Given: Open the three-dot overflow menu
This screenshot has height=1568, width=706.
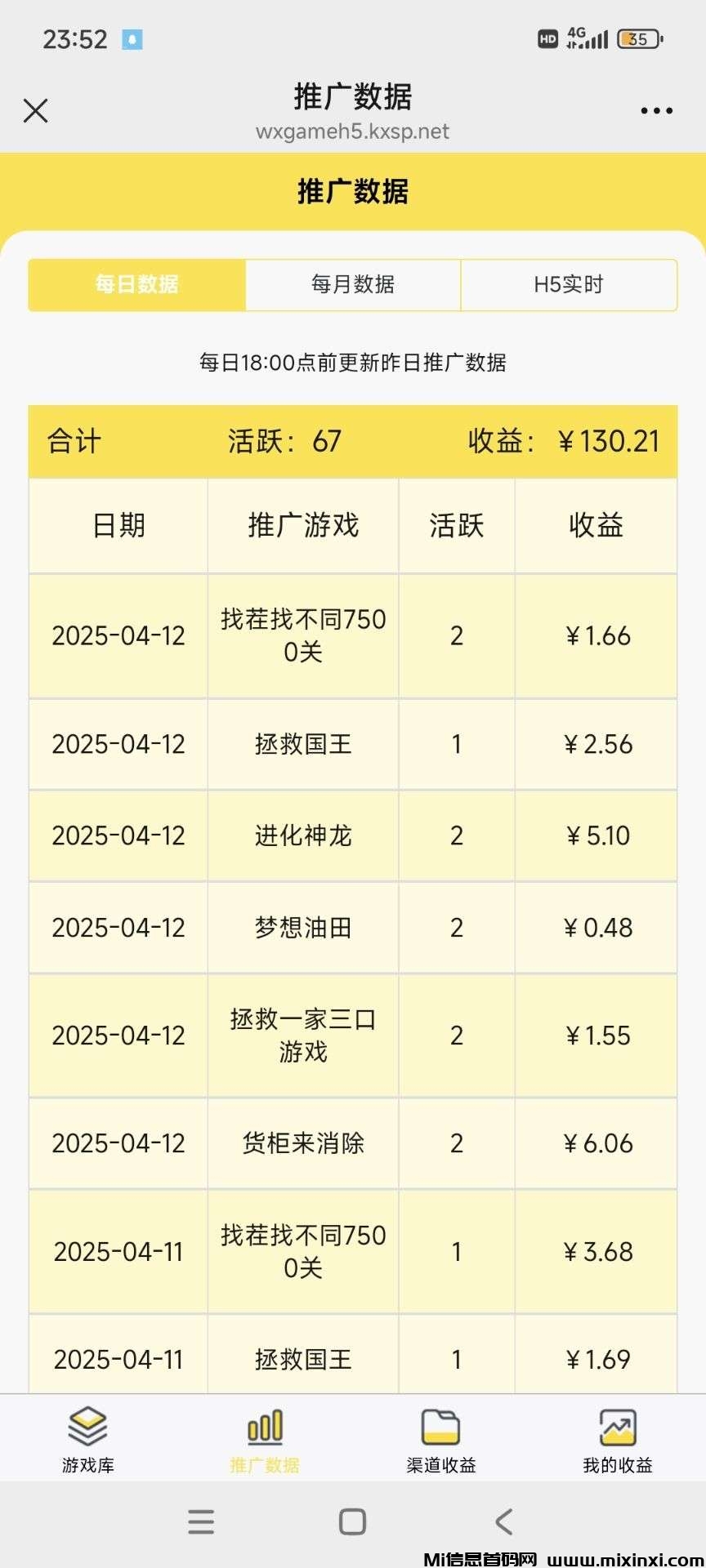Looking at the screenshot, I should pos(656,111).
